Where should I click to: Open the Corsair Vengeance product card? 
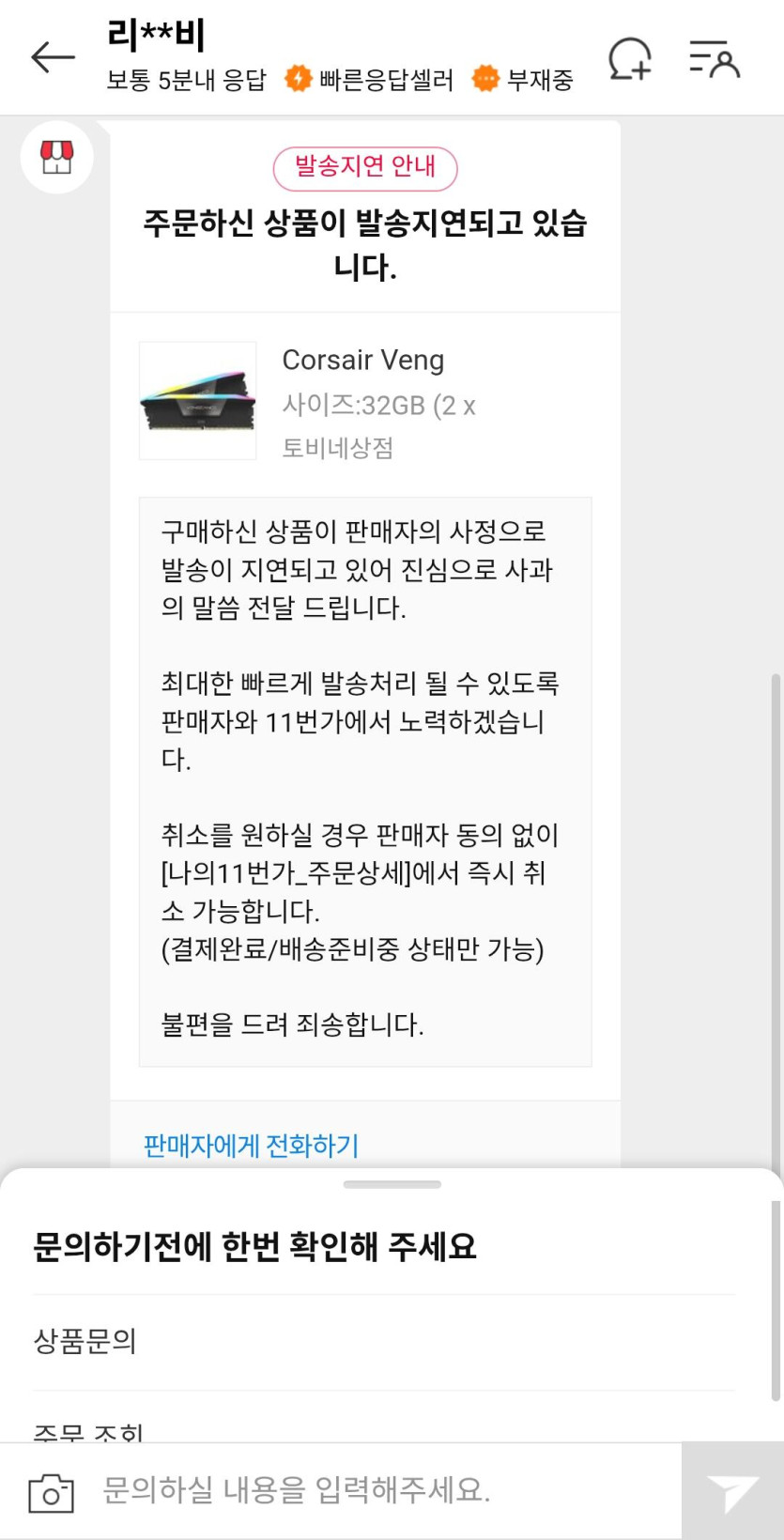coord(364,402)
